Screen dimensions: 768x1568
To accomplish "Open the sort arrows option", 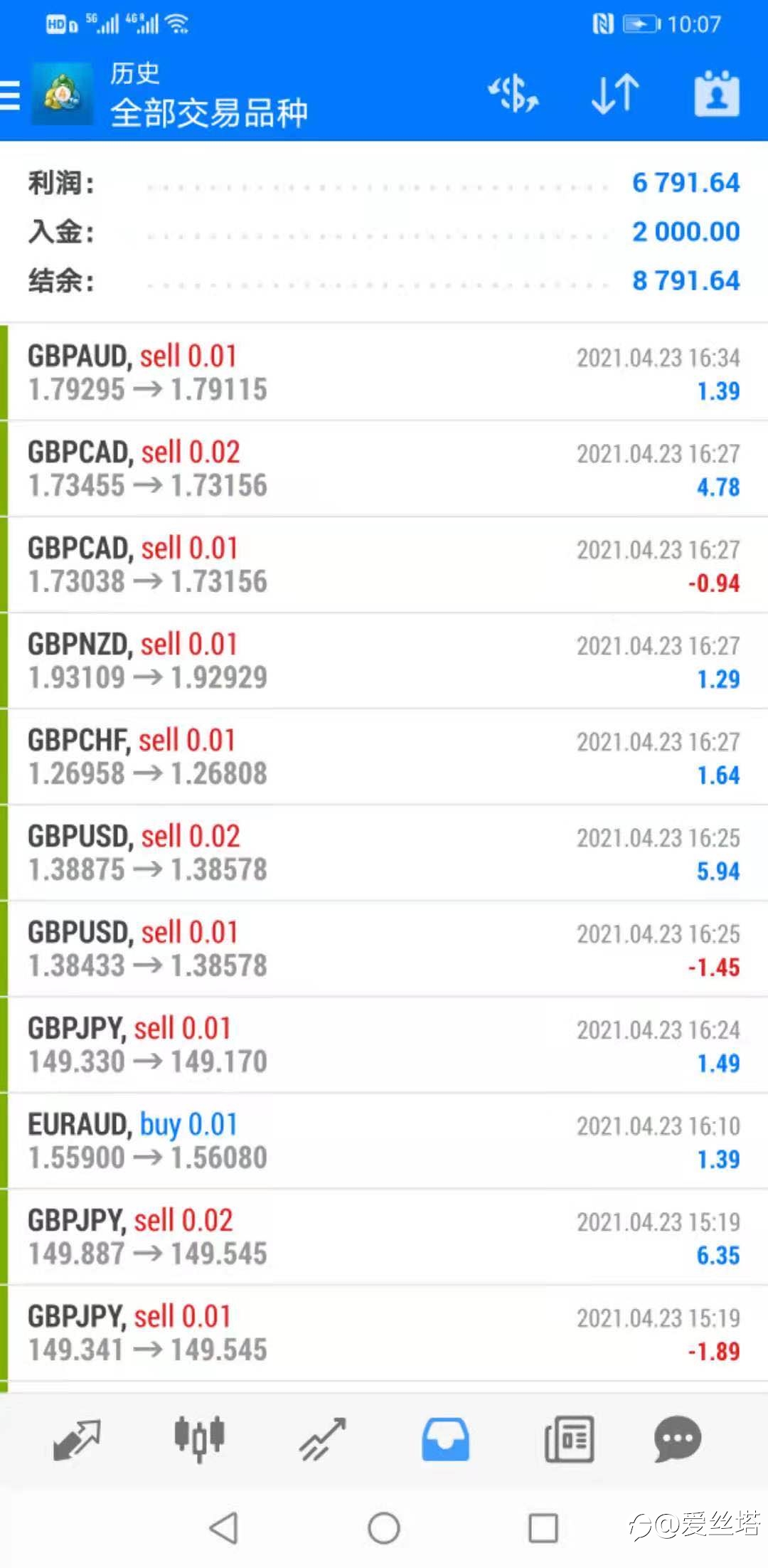I will pyautogui.click(x=615, y=94).
